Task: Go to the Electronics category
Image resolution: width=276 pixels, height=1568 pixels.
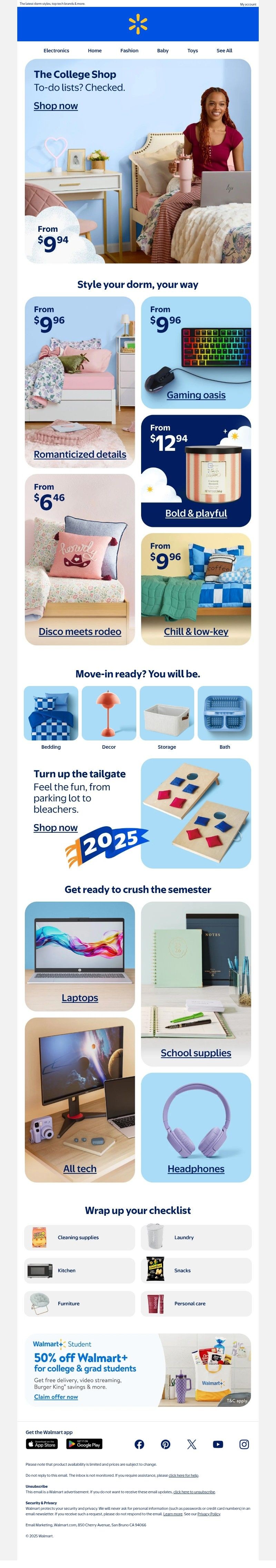Action: coord(56,51)
